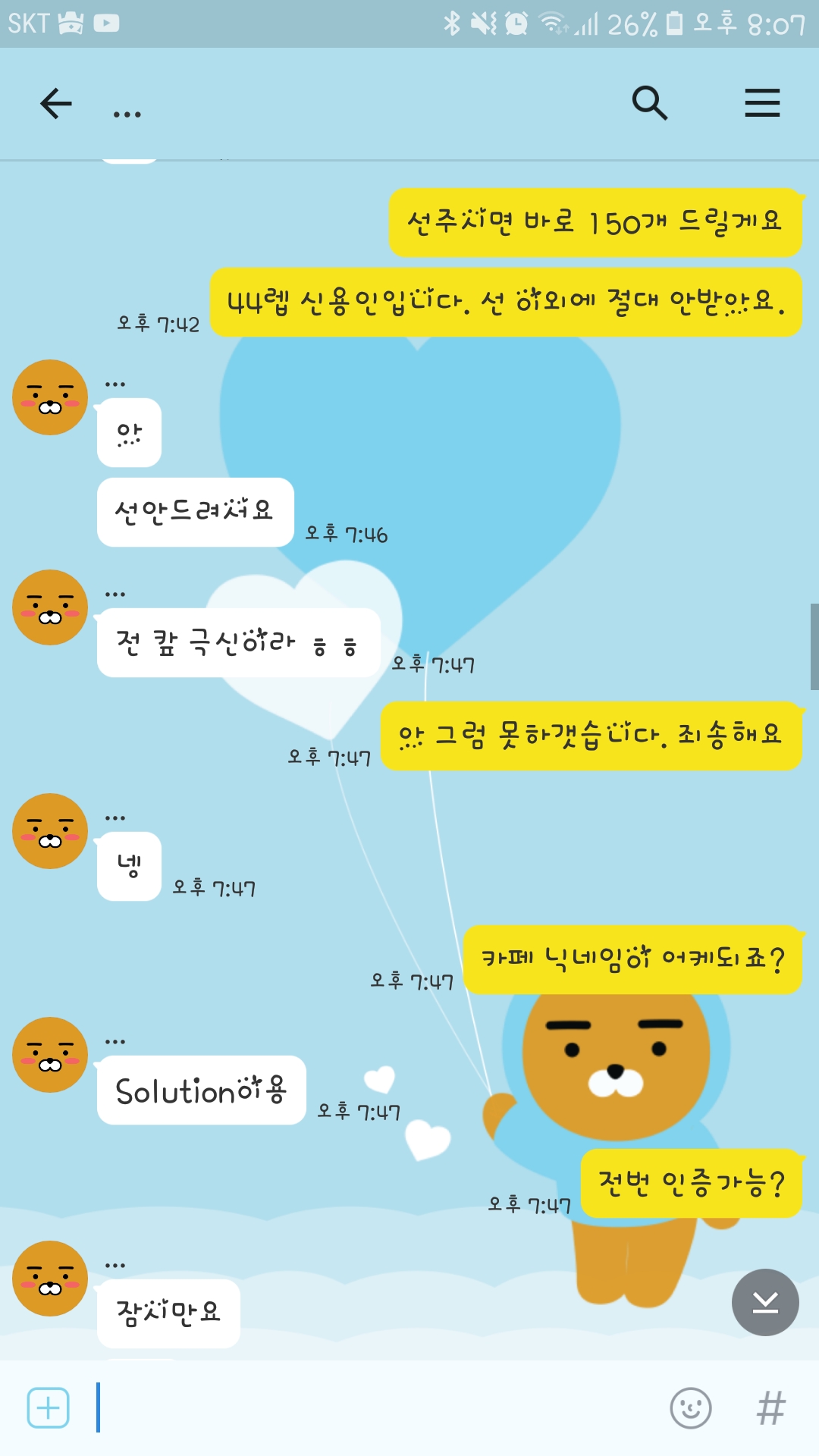This screenshot has height=1456, width=819.
Task: Open the attachment plus menu
Action: pyautogui.click(x=49, y=1408)
